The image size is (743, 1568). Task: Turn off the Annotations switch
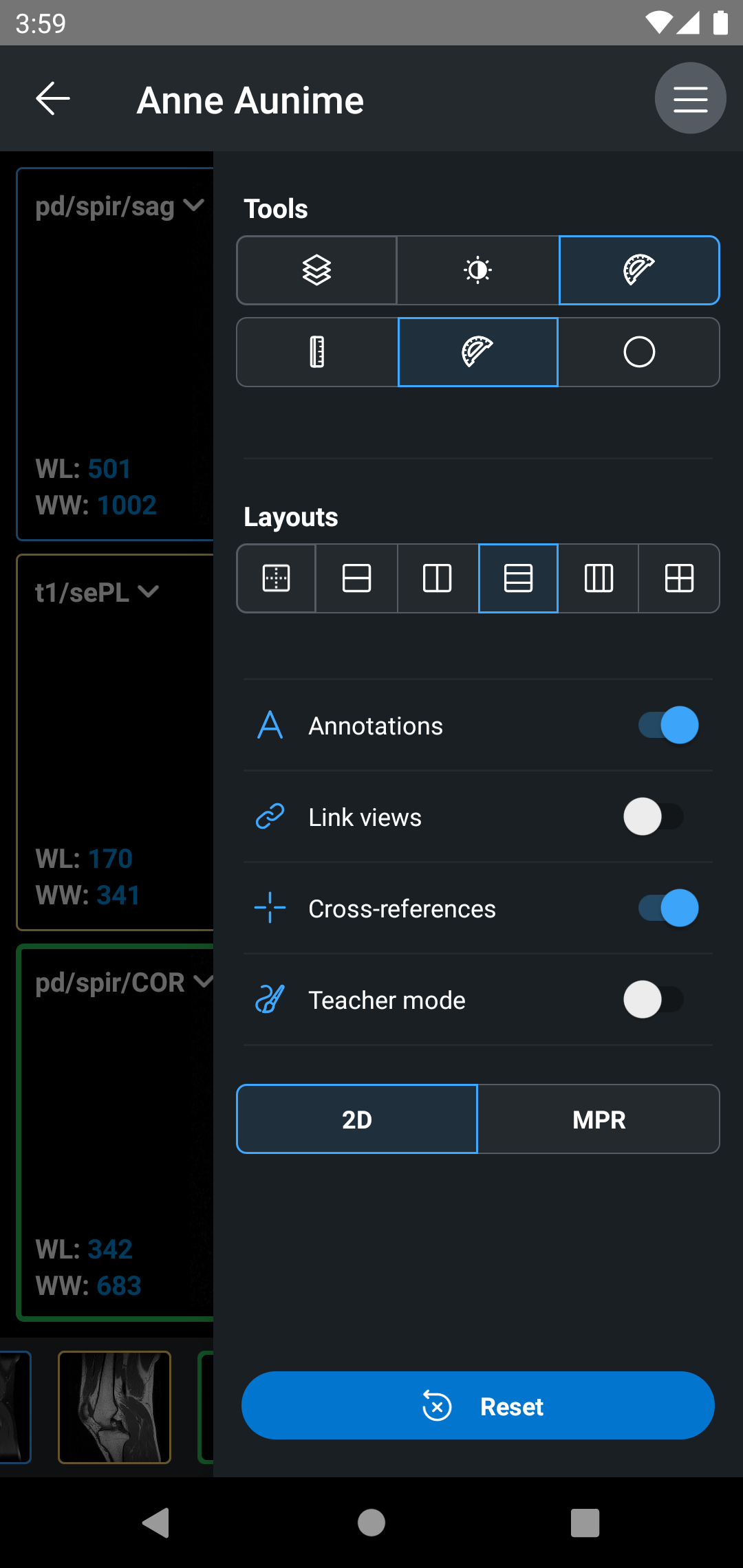tap(668, 726)
